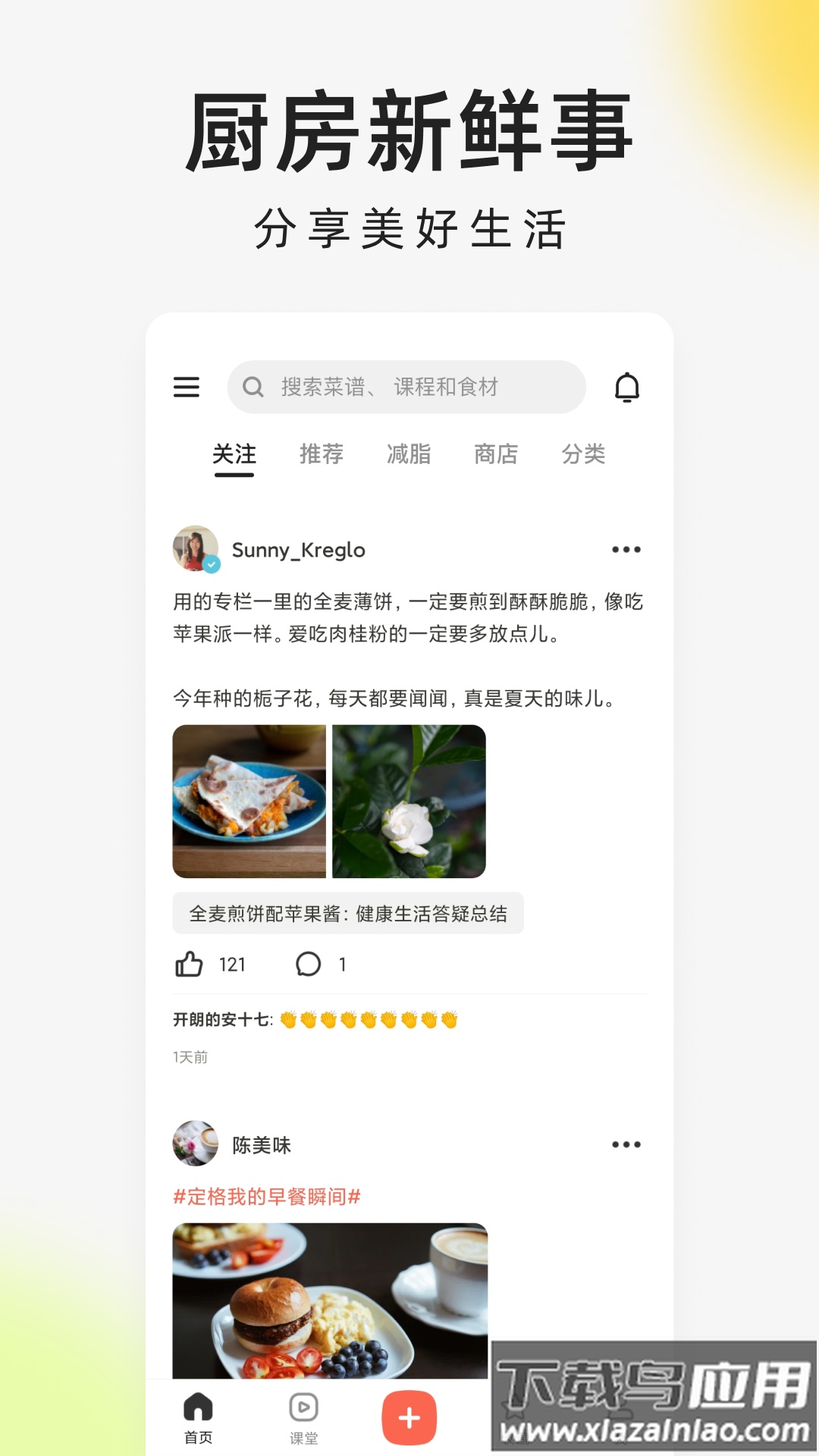
Task: Switch to the 减脂 tab
Action: tap(409, 455)
